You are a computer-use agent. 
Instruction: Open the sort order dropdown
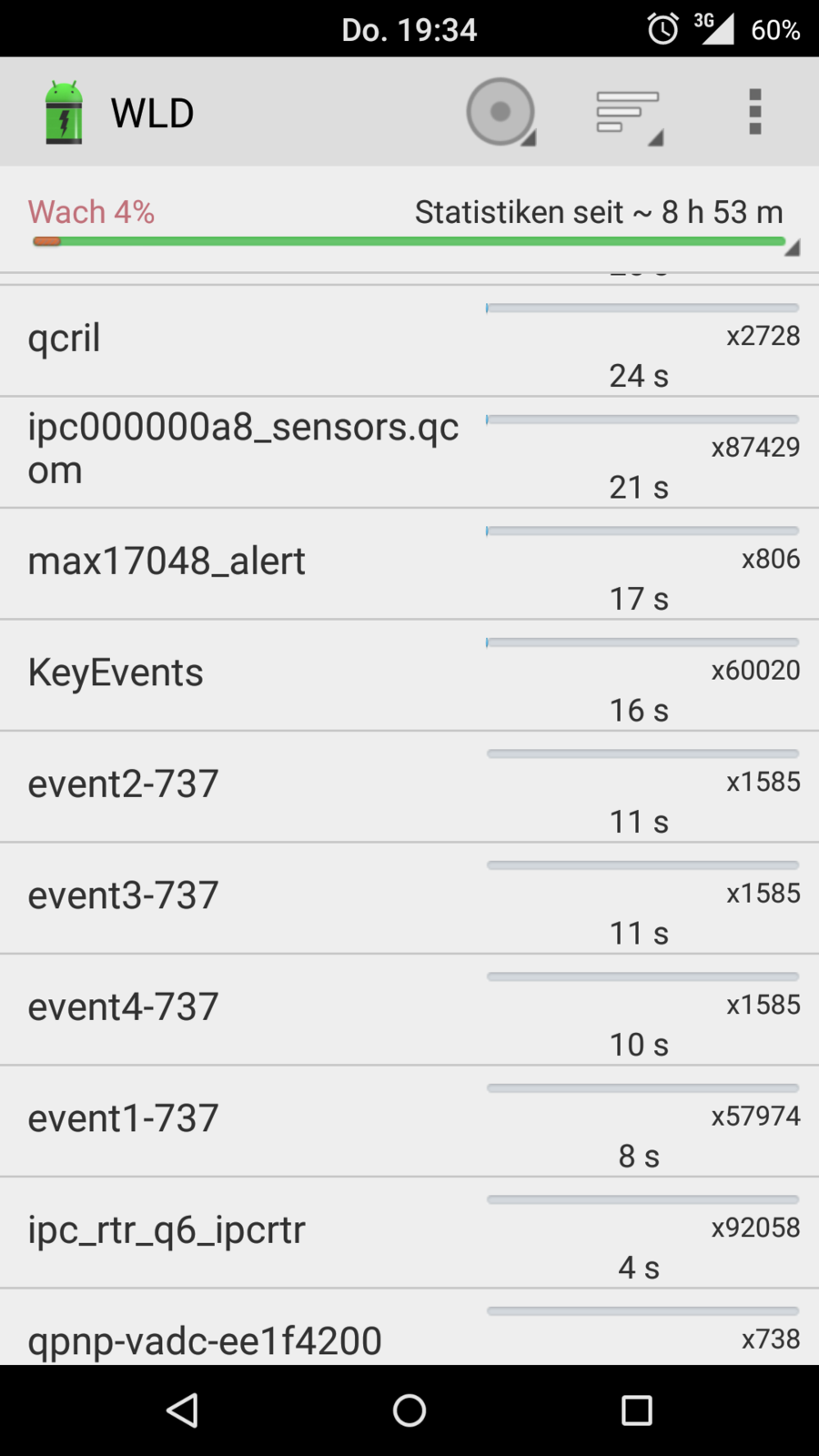pos(628,114)
